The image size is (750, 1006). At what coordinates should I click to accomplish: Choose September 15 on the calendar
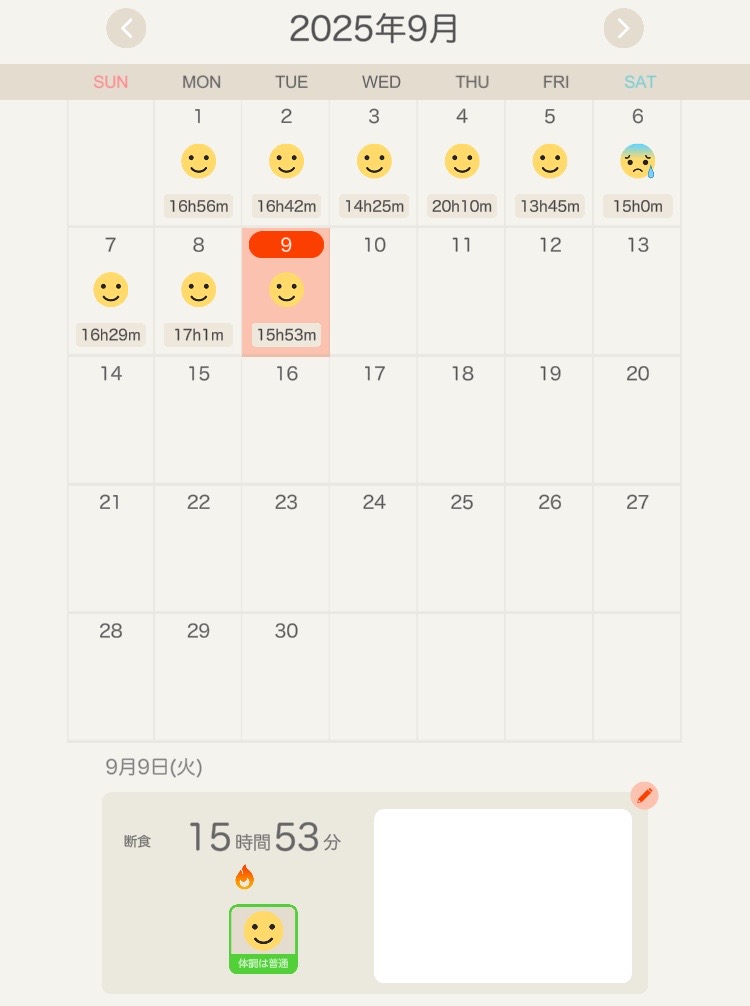[x=198, y=420]
